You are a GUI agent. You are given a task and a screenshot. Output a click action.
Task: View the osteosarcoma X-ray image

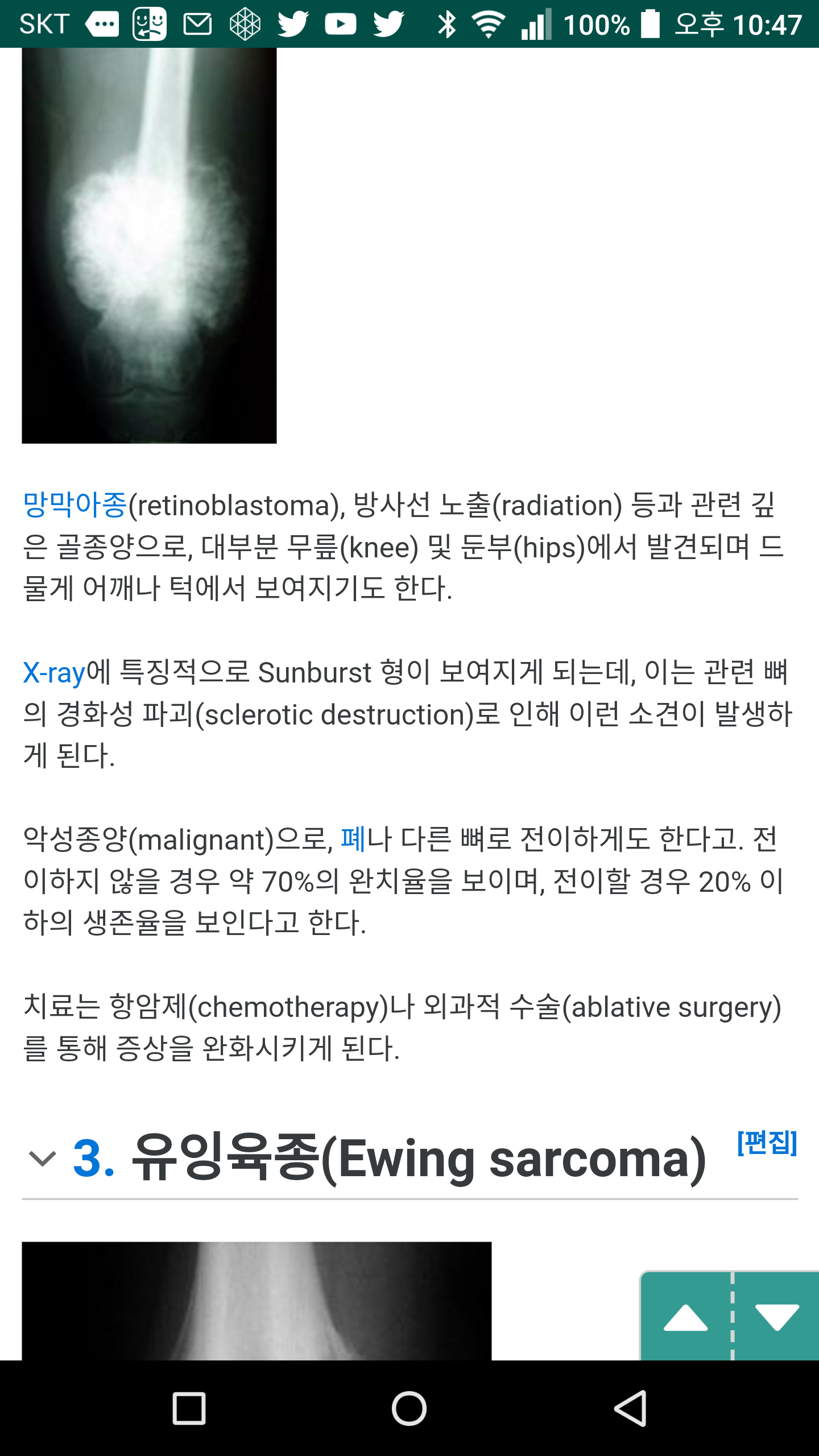(149, 245)
